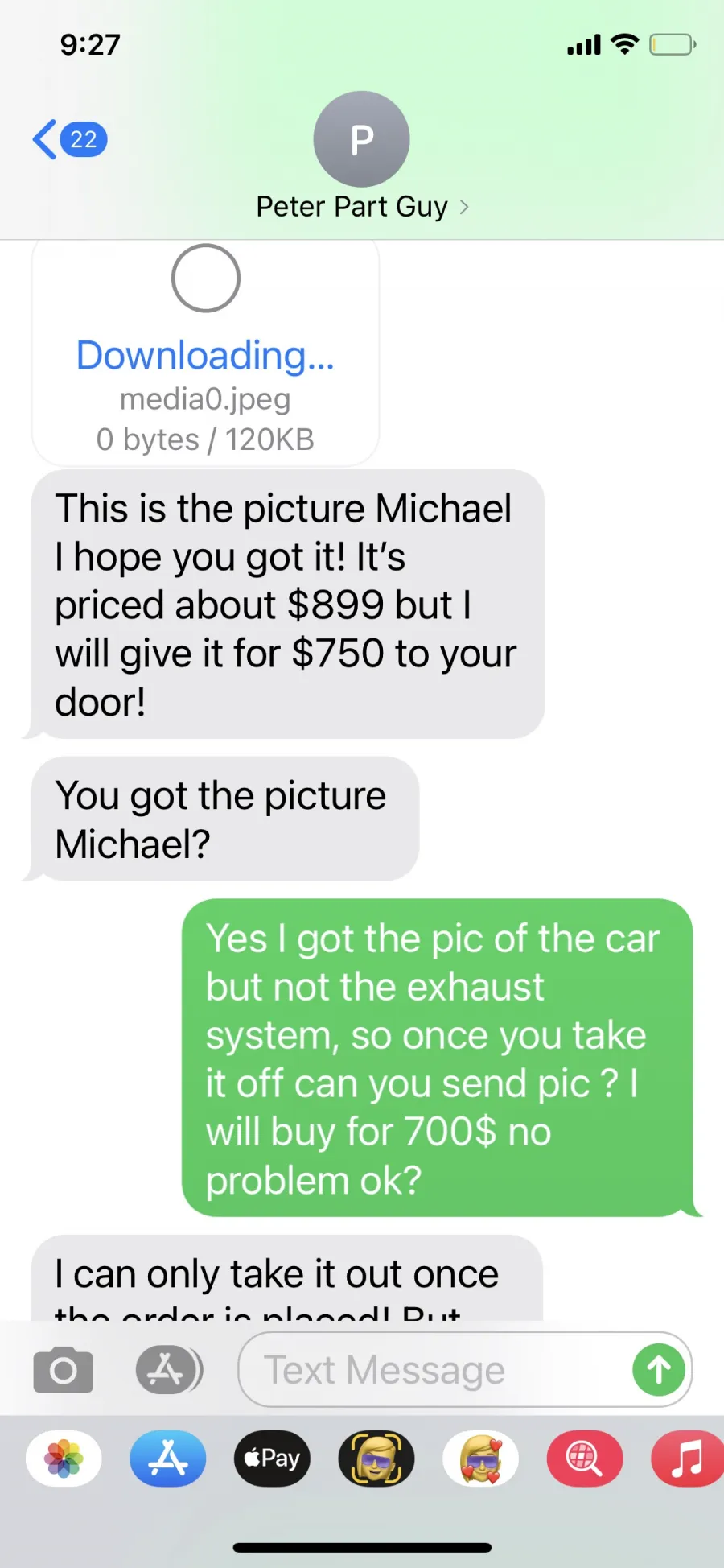Go back to the messages list
Viewport: 724px width, 1568px height.
point(69,139)
